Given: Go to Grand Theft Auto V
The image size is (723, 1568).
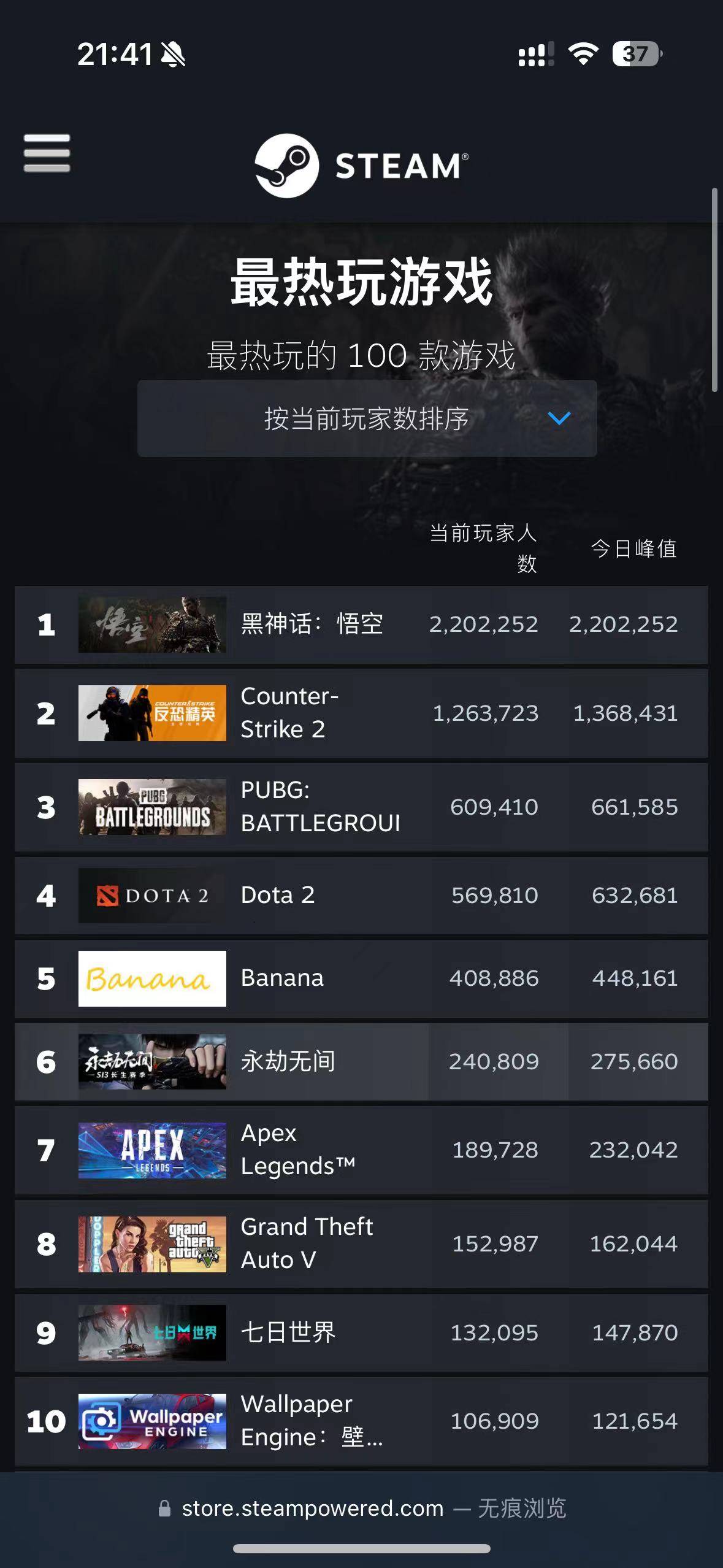Looking at the screenshot, I should coord(305,1243).
